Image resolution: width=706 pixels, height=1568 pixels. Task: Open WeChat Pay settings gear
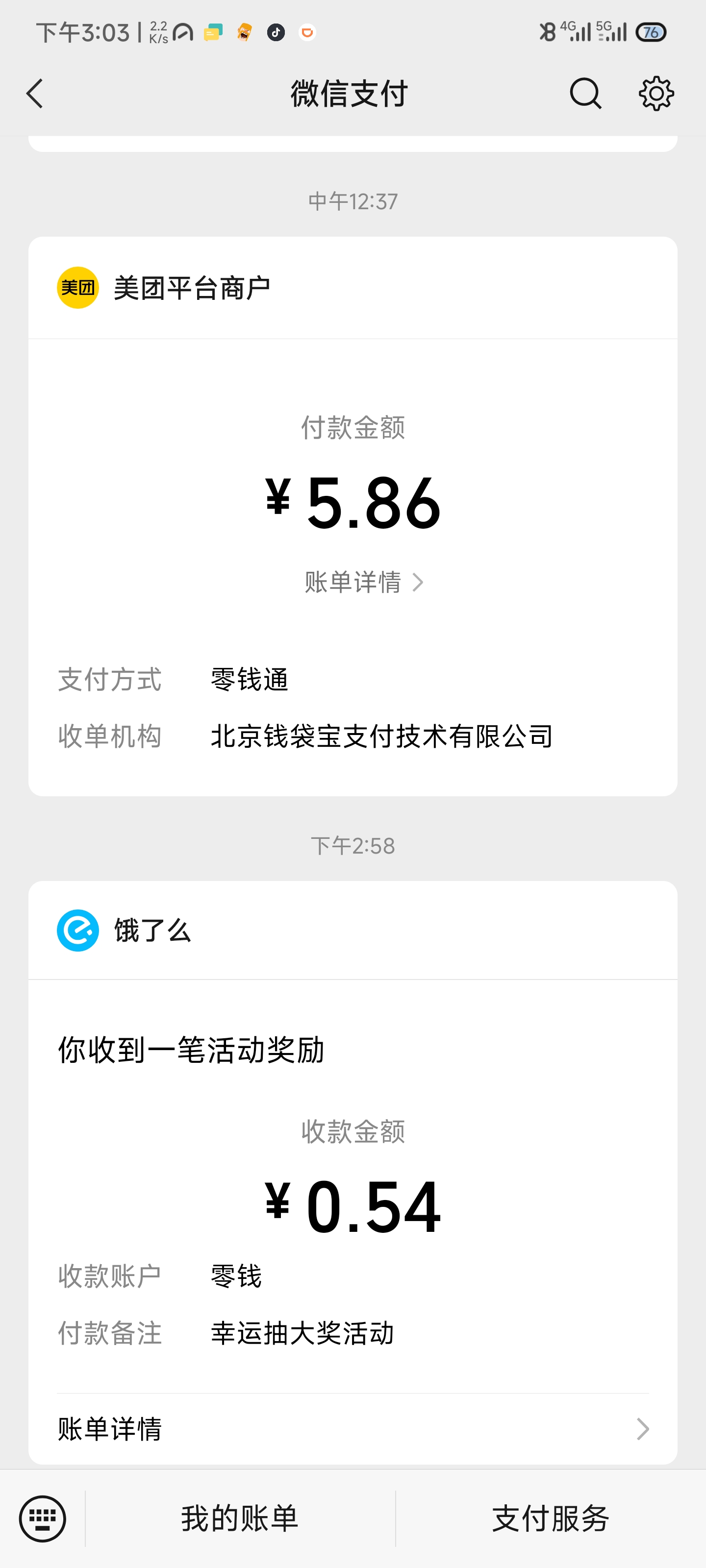pos(656,93)
